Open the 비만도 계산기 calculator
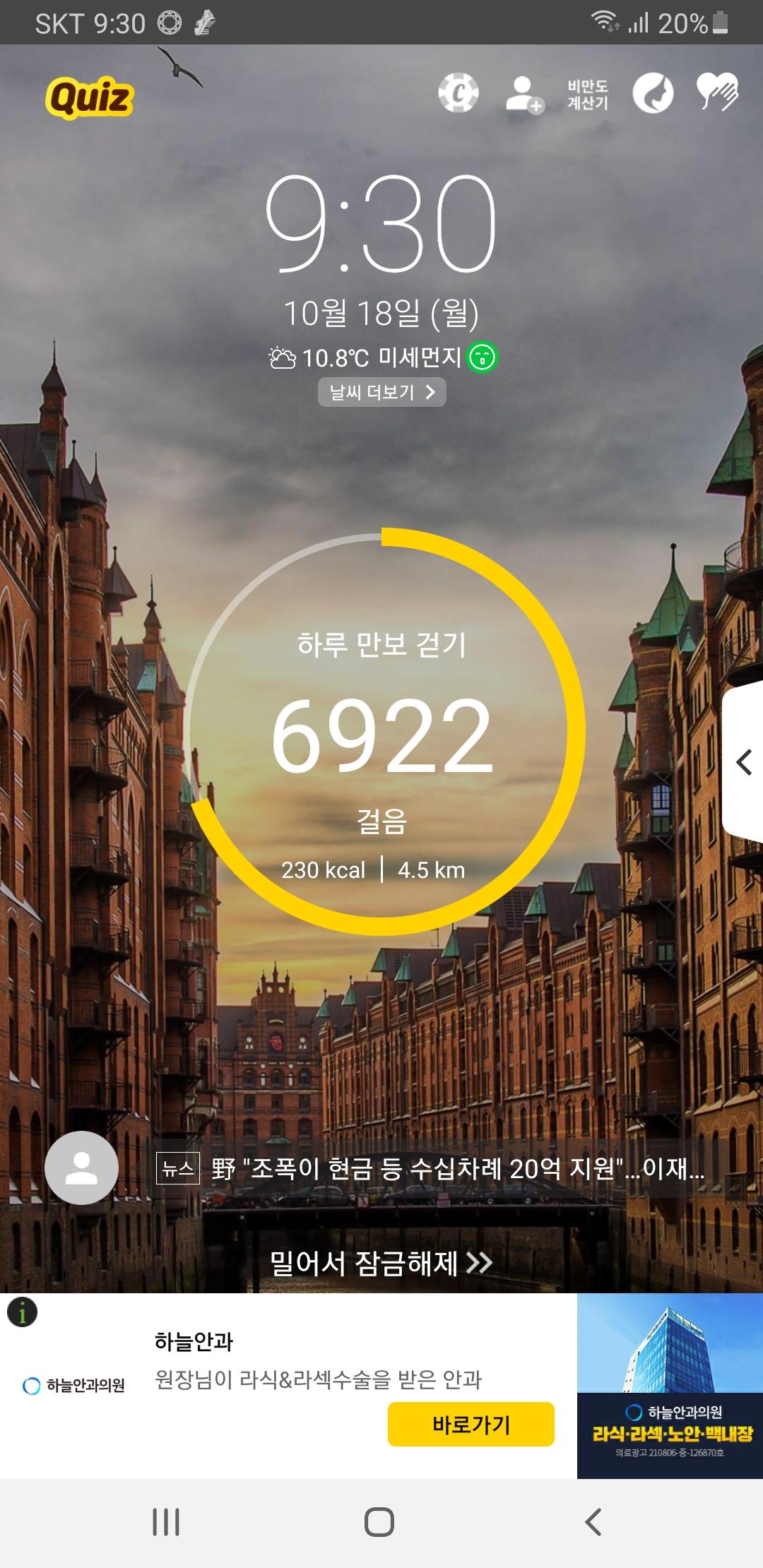The image size is (763, 1568). coord(587,95)
